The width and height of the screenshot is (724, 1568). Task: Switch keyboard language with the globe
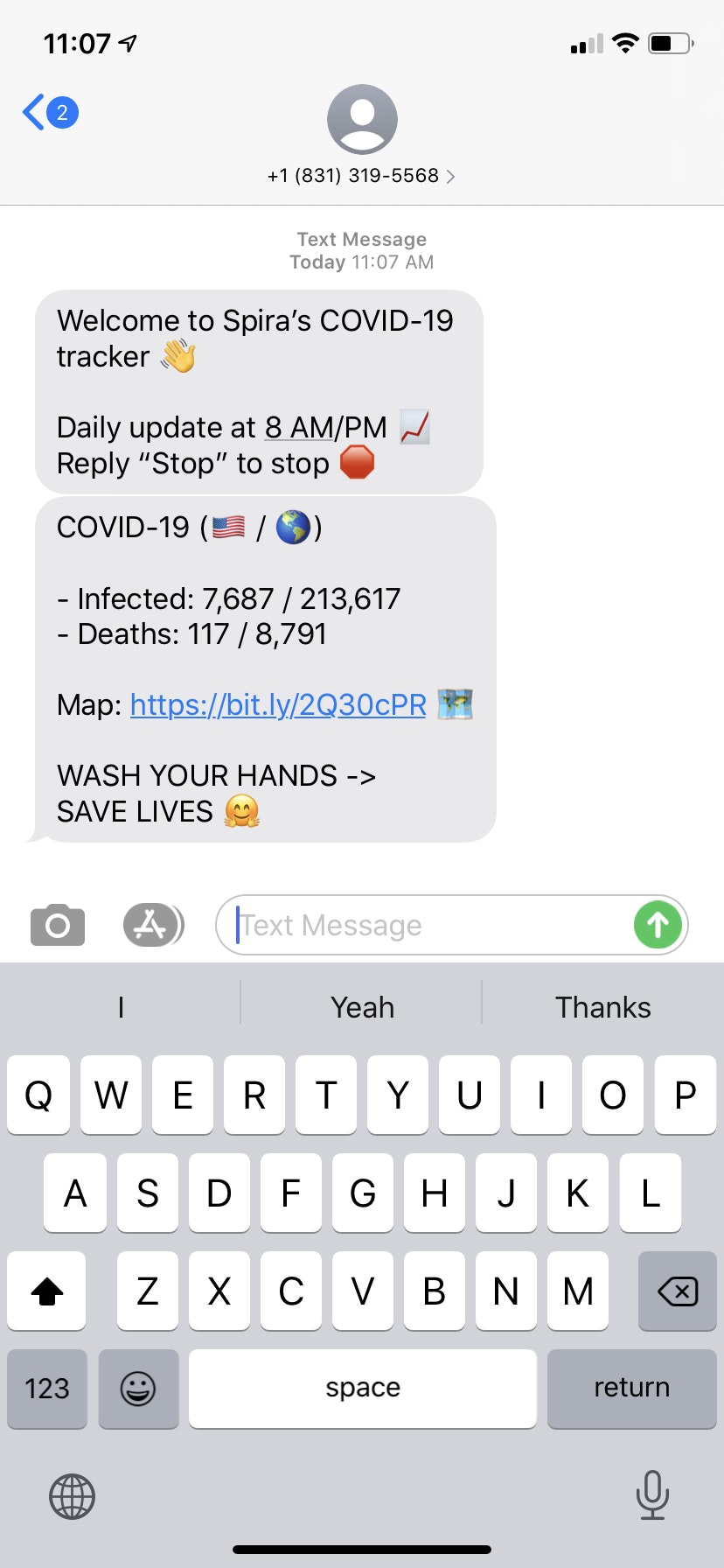tap(72, 1496)
